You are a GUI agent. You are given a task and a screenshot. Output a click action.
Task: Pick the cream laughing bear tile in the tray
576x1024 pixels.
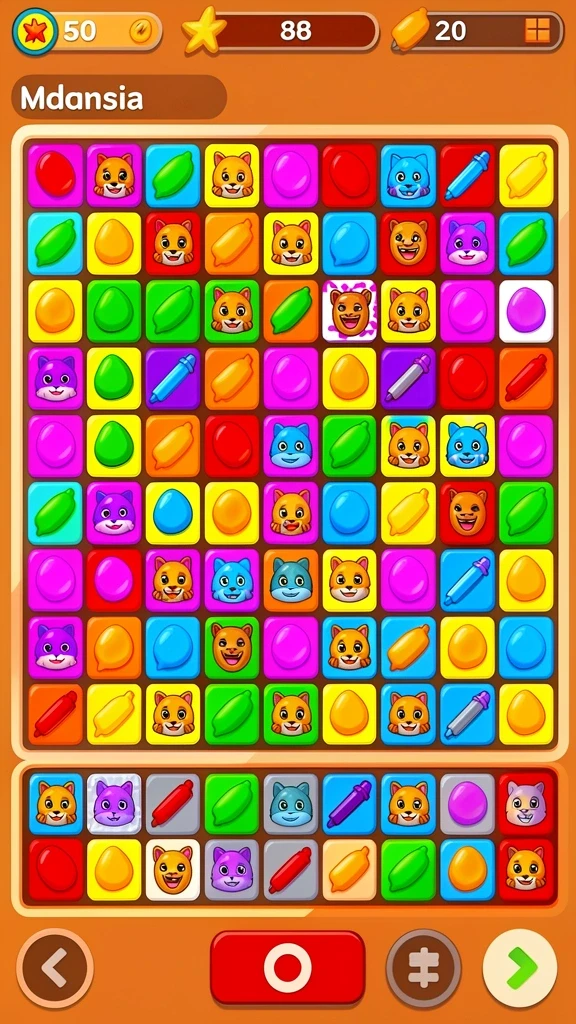click(x=173, y=870)
